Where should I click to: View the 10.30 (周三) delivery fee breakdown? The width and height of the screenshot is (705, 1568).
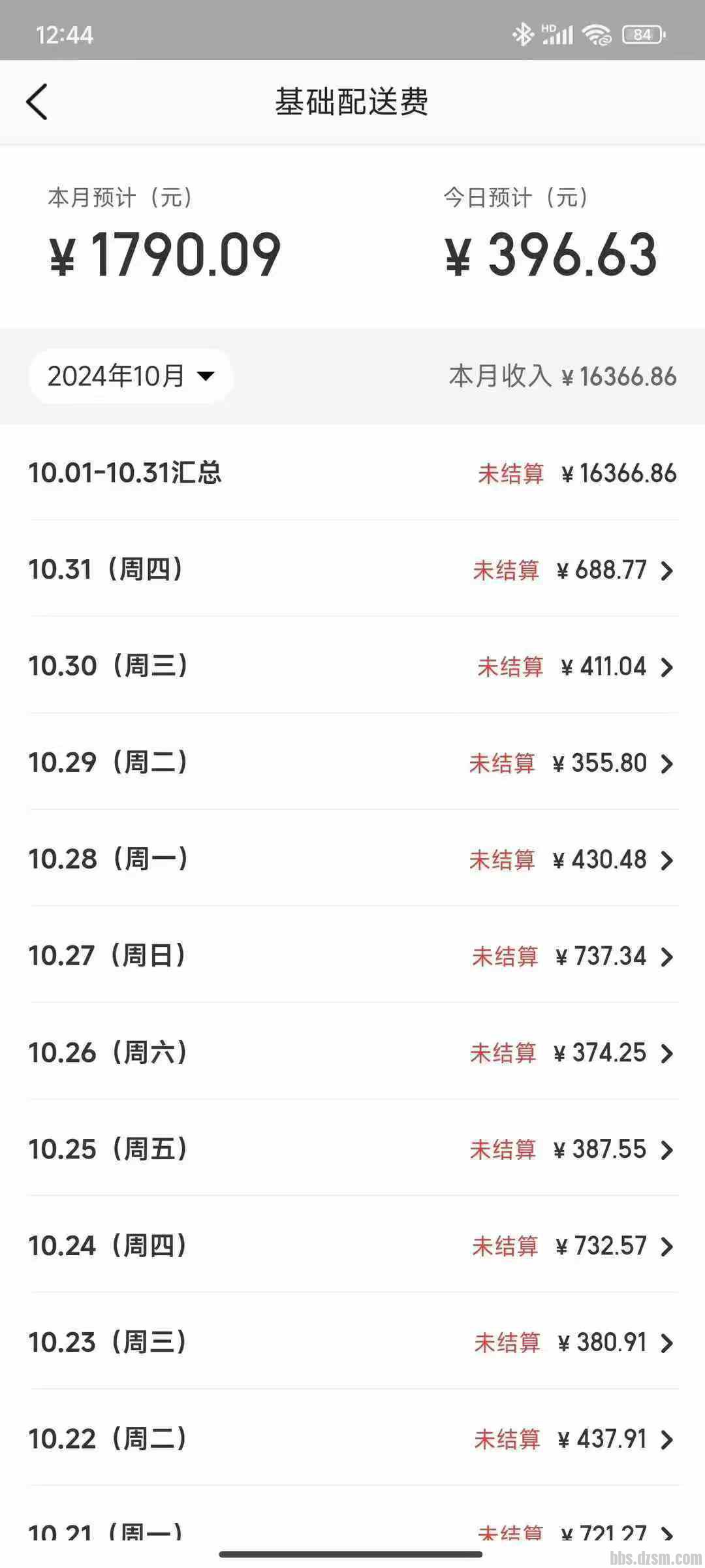[x=352, y=666]
